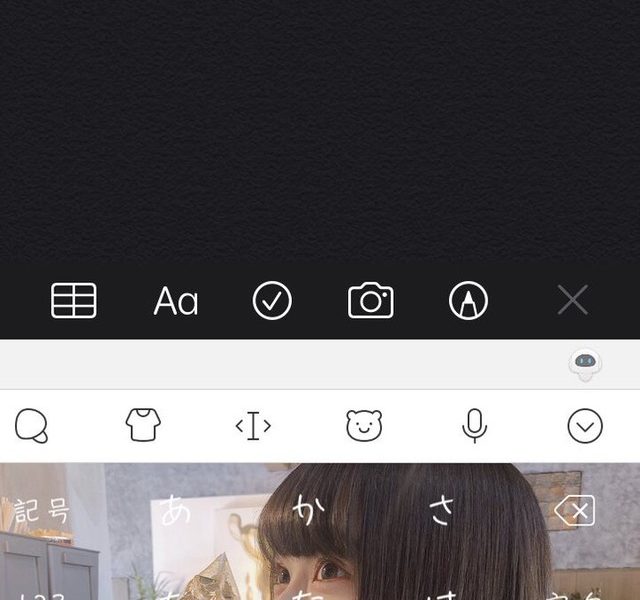Open the camera attachment option
Image resolution: width=640 pixels, height=600 pixels.
(370, 300)
